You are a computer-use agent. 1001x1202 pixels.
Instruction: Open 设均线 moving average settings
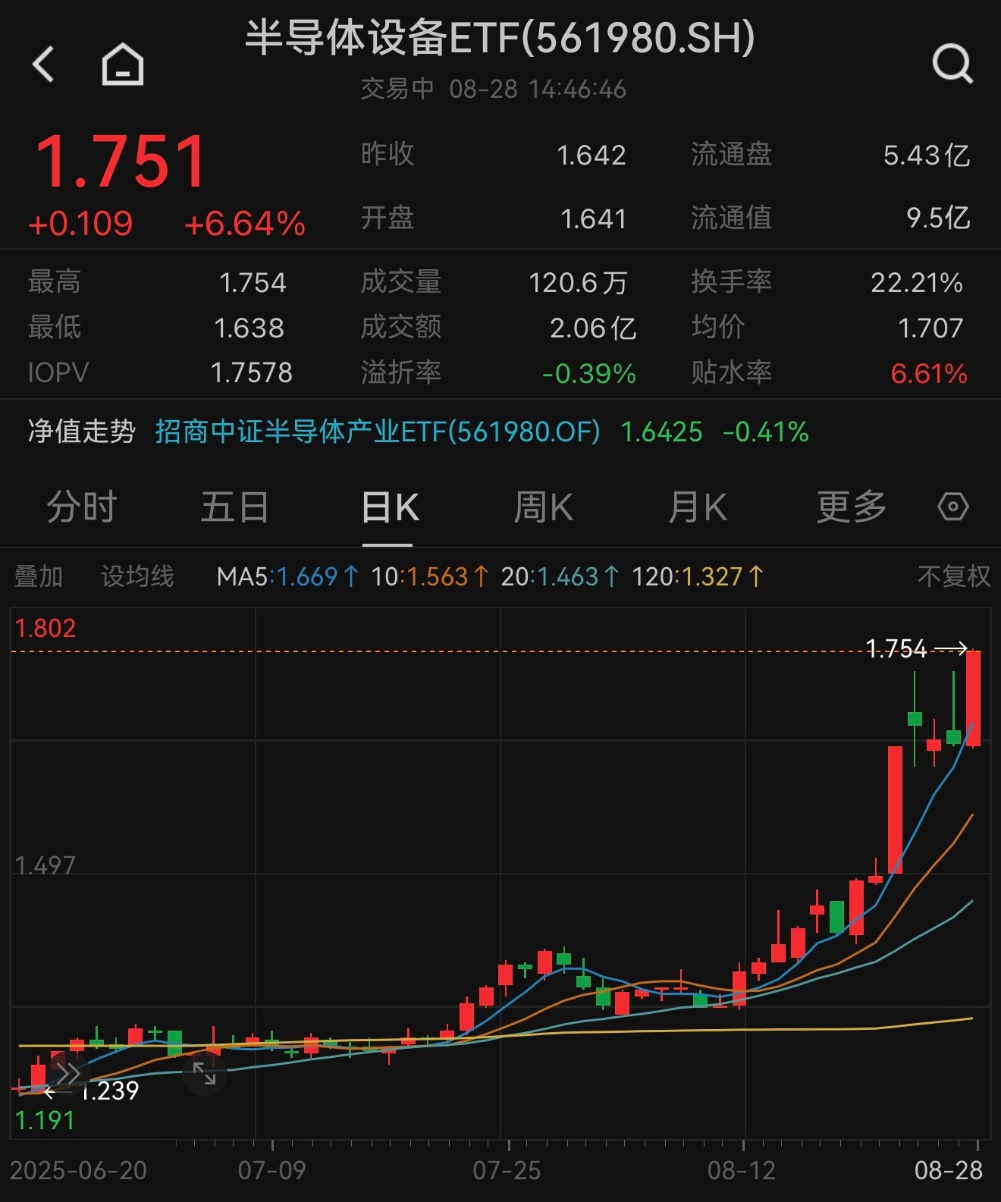click(x=138, y=577)
